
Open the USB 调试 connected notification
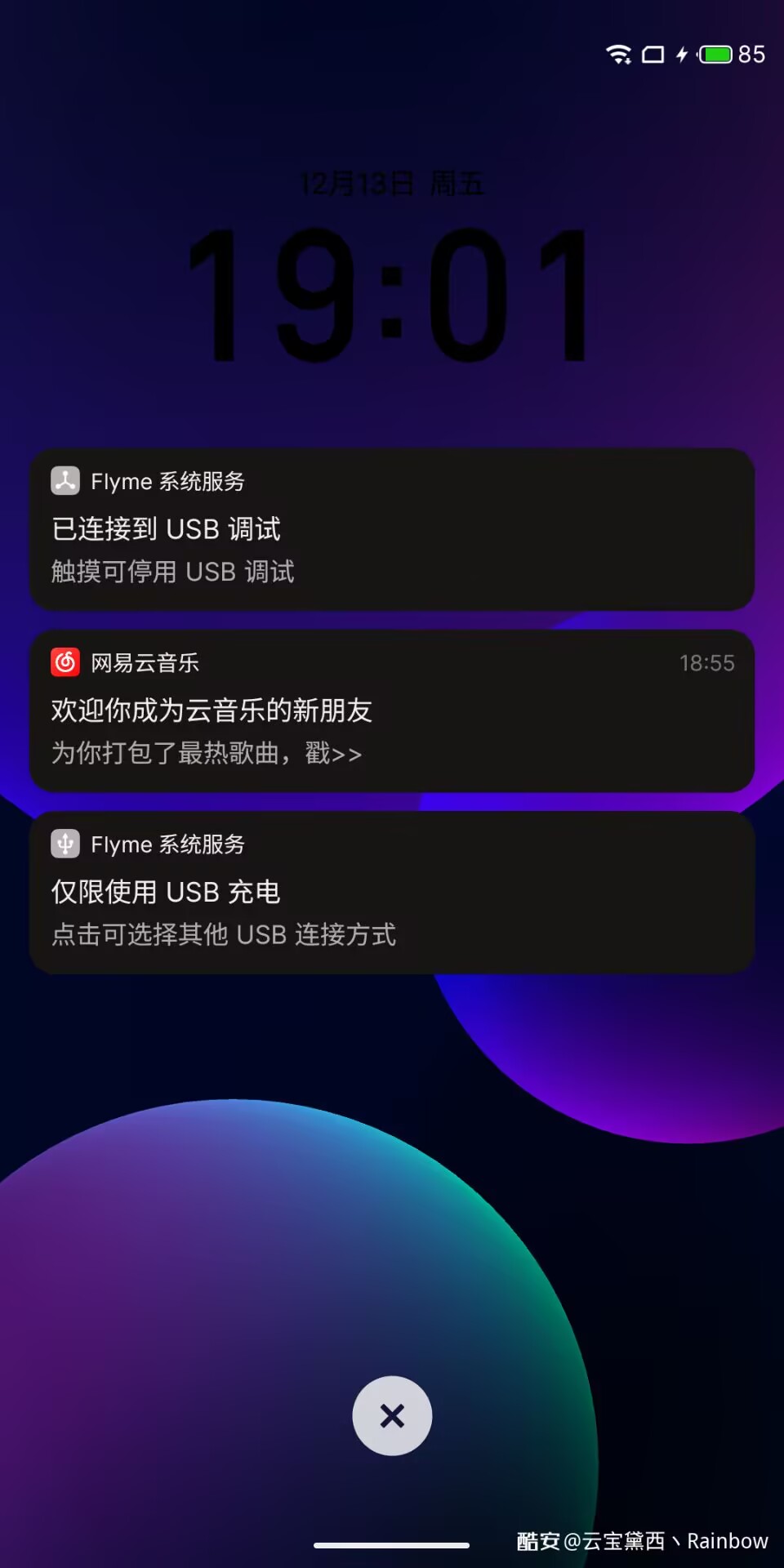point(392,529)
